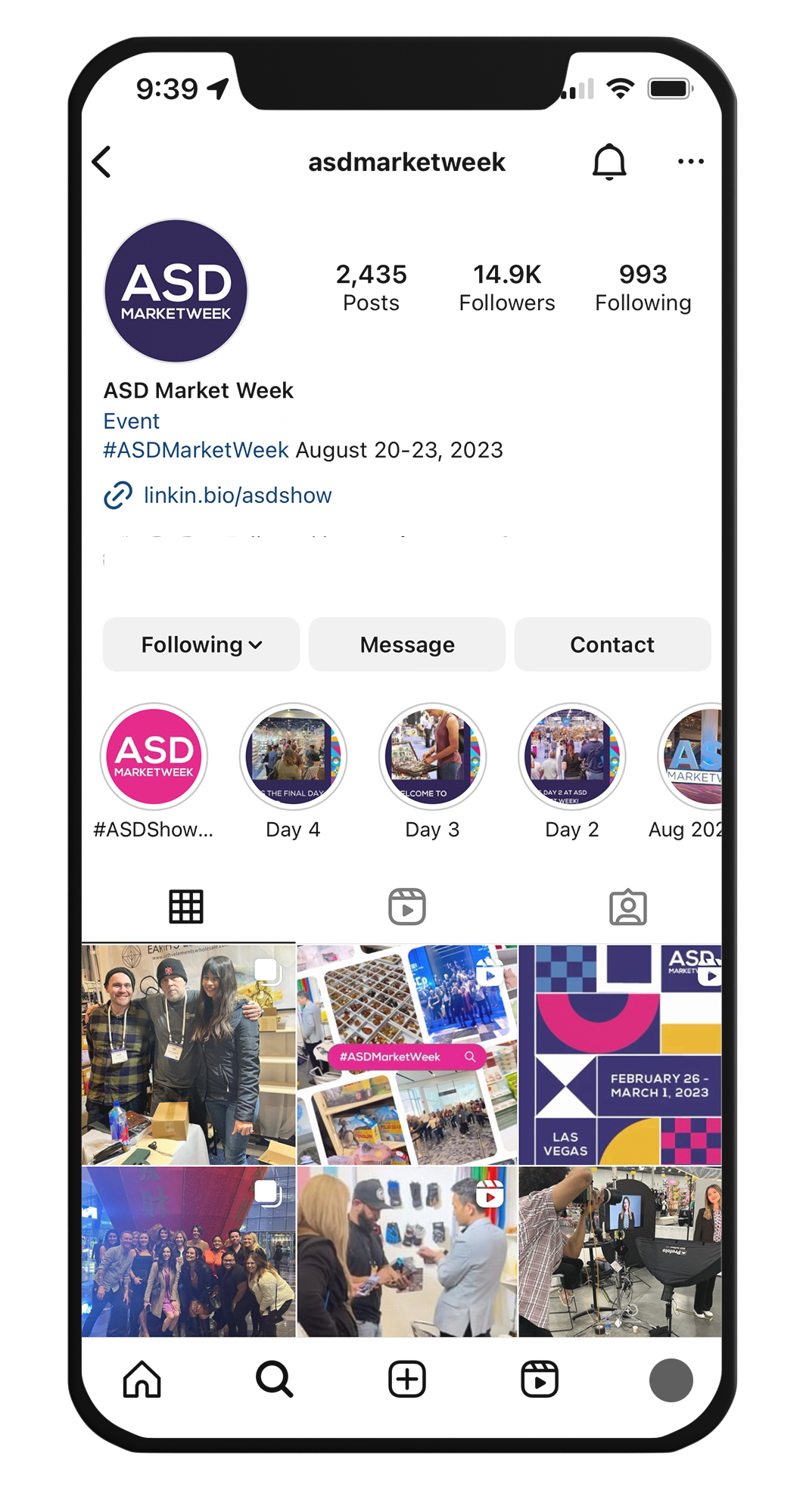
Task: Open the February 26 Las Vegas post
Action: click(x=620, y=1054)
